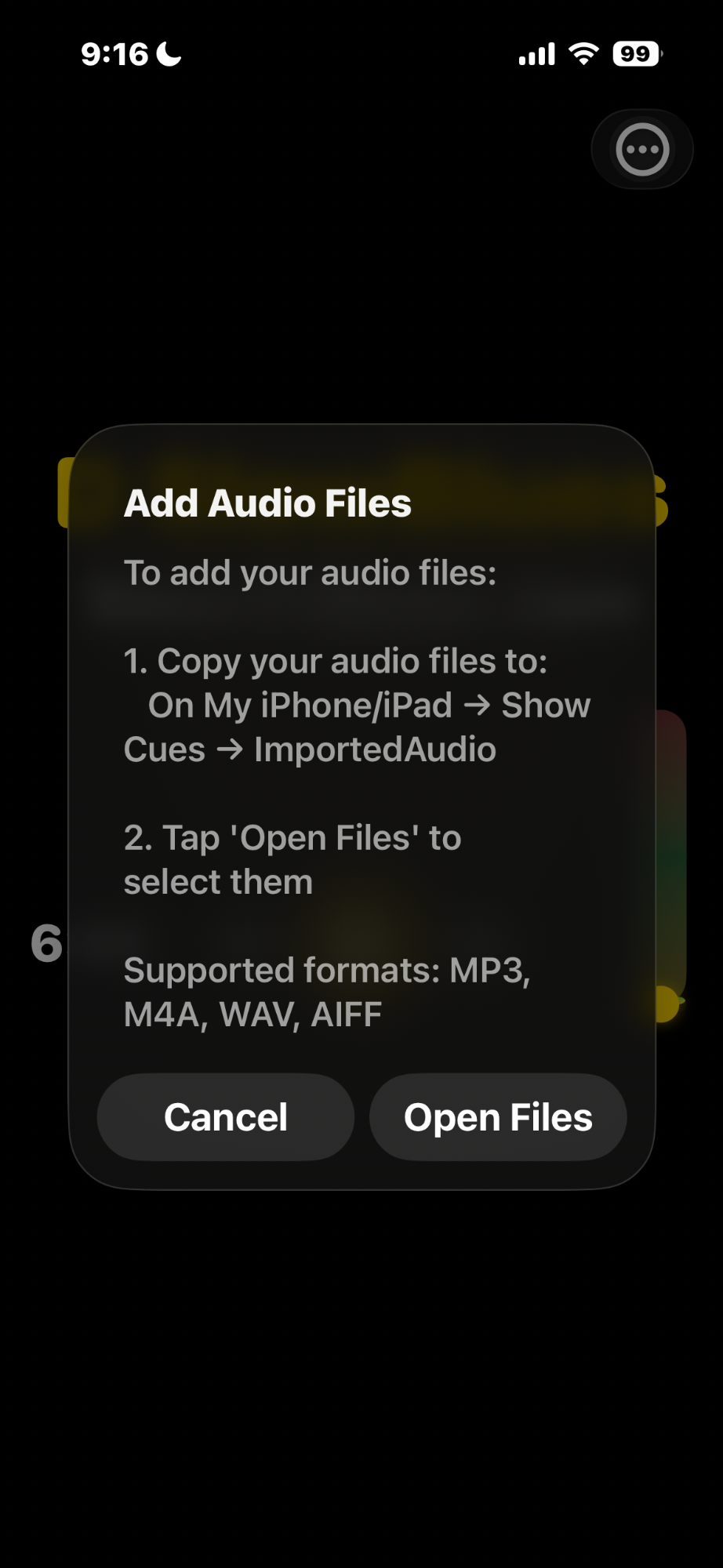Tap the Add Audio Files dialog title
The width and height of the screenshot is (723, 1568).
pyautogui.click(x=267, y=503)
